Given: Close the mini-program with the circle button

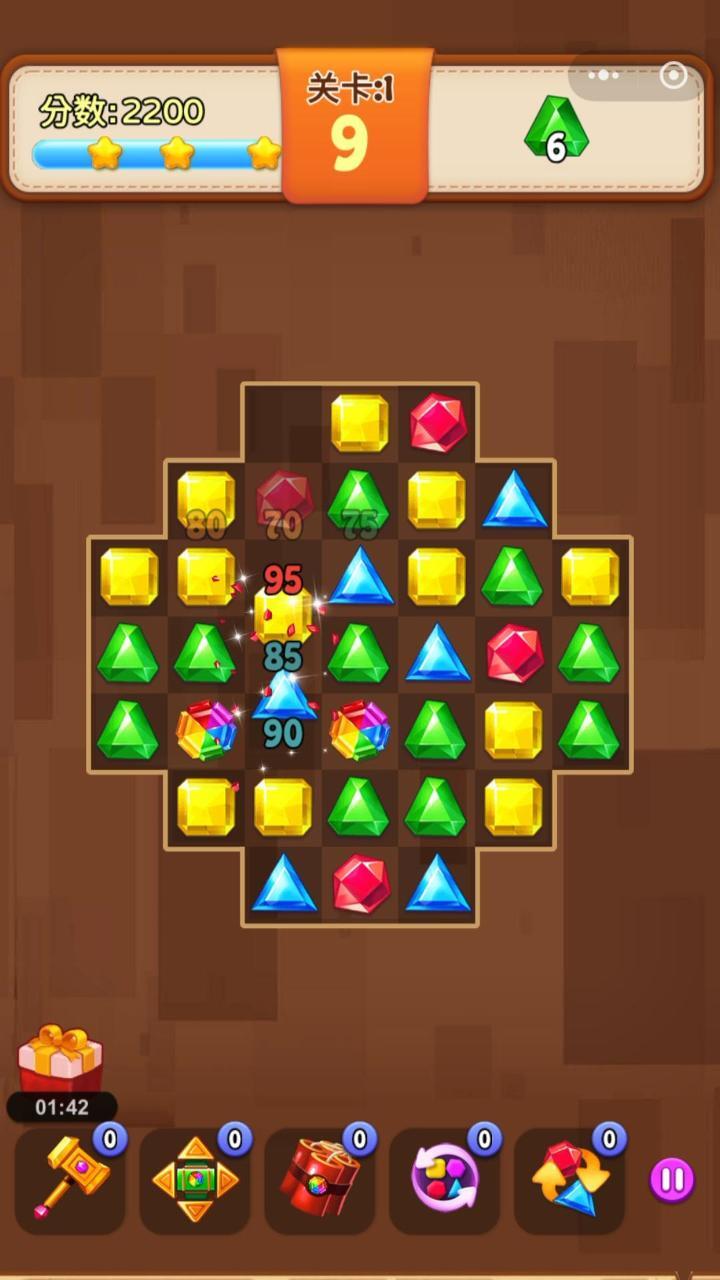Looking at the screenshot, I should coord(674,76).
